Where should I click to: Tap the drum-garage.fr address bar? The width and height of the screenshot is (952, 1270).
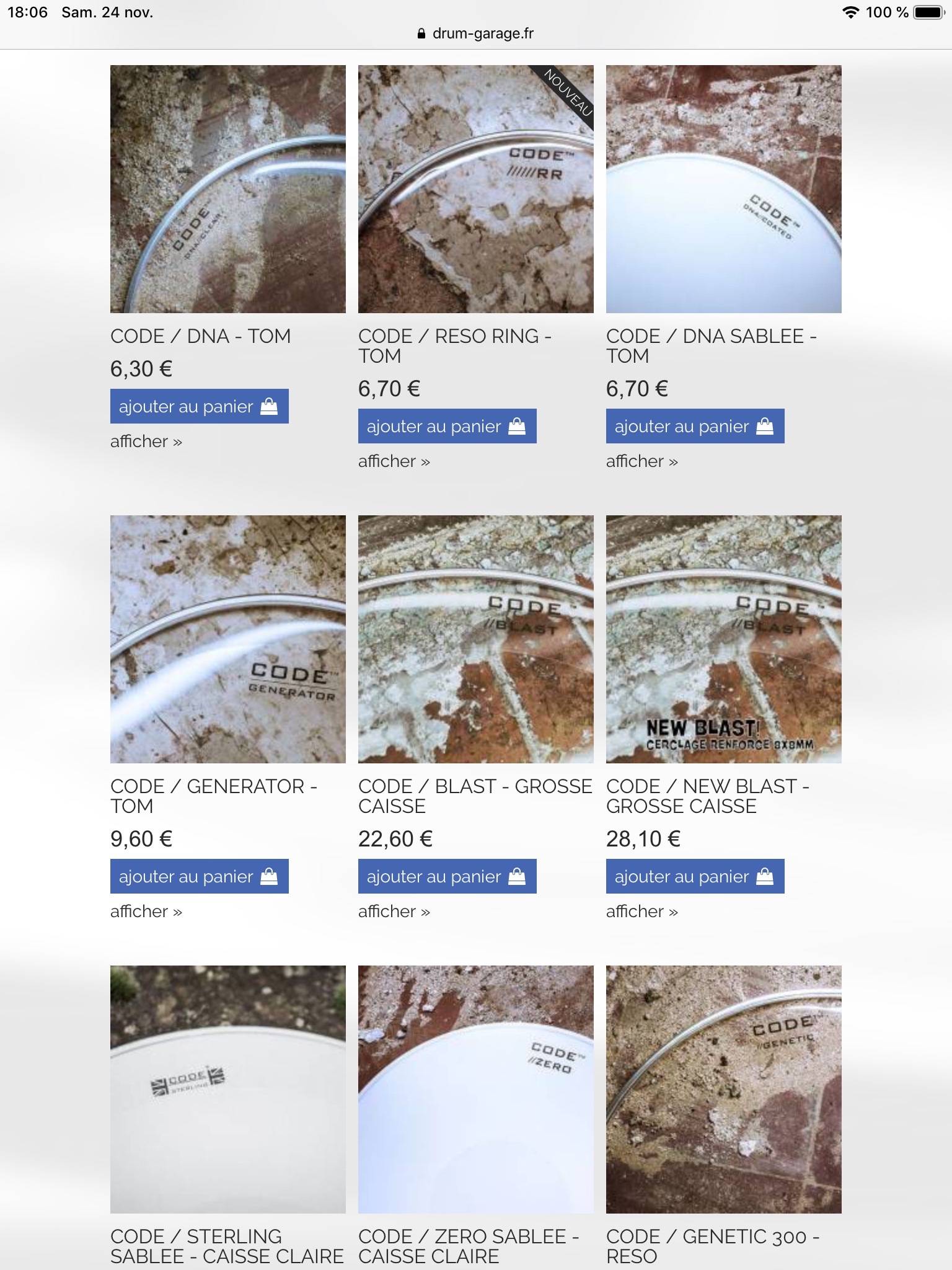coord(476,33)
